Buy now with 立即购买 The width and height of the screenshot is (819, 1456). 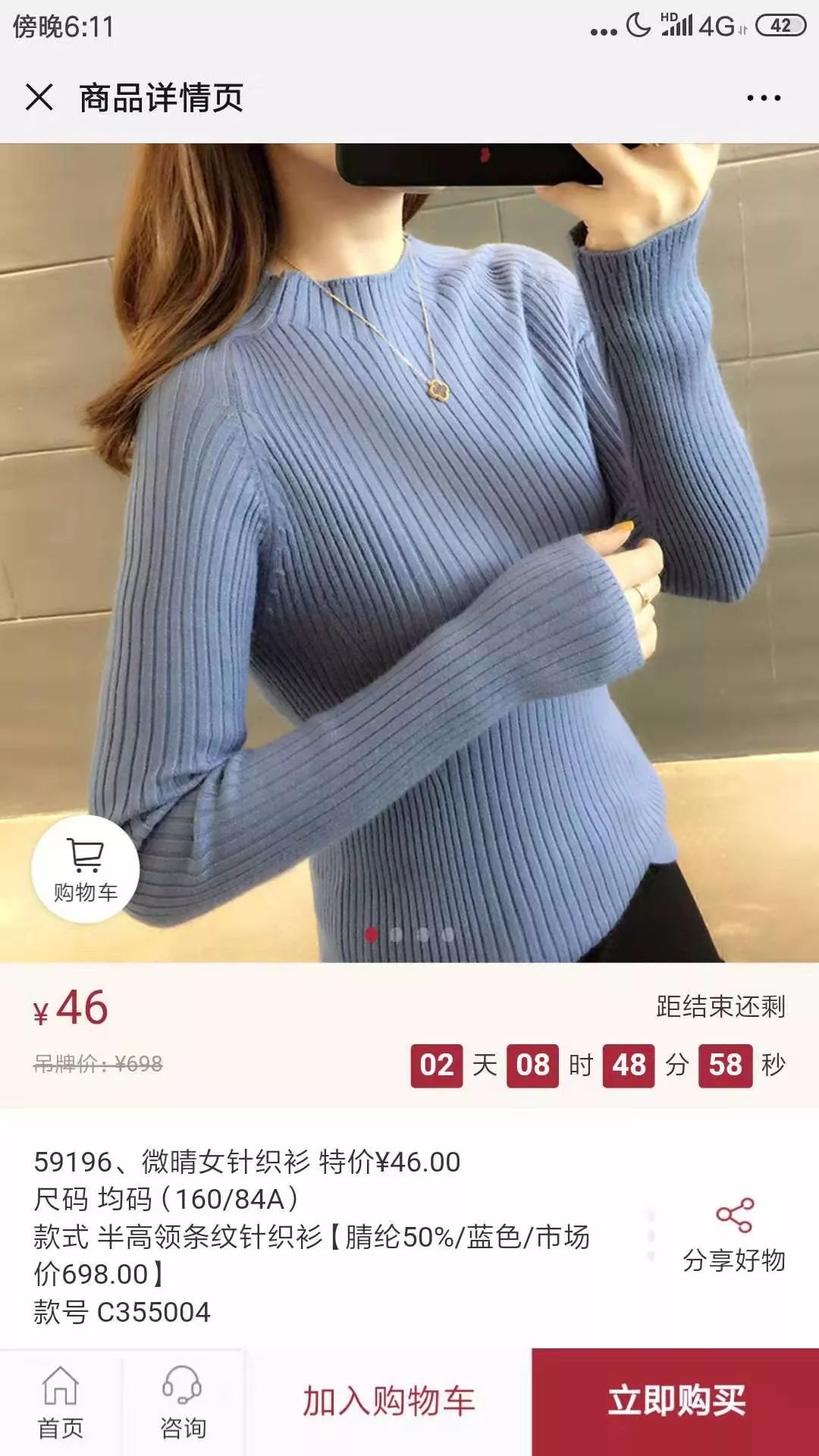(x=676, y=1402)
